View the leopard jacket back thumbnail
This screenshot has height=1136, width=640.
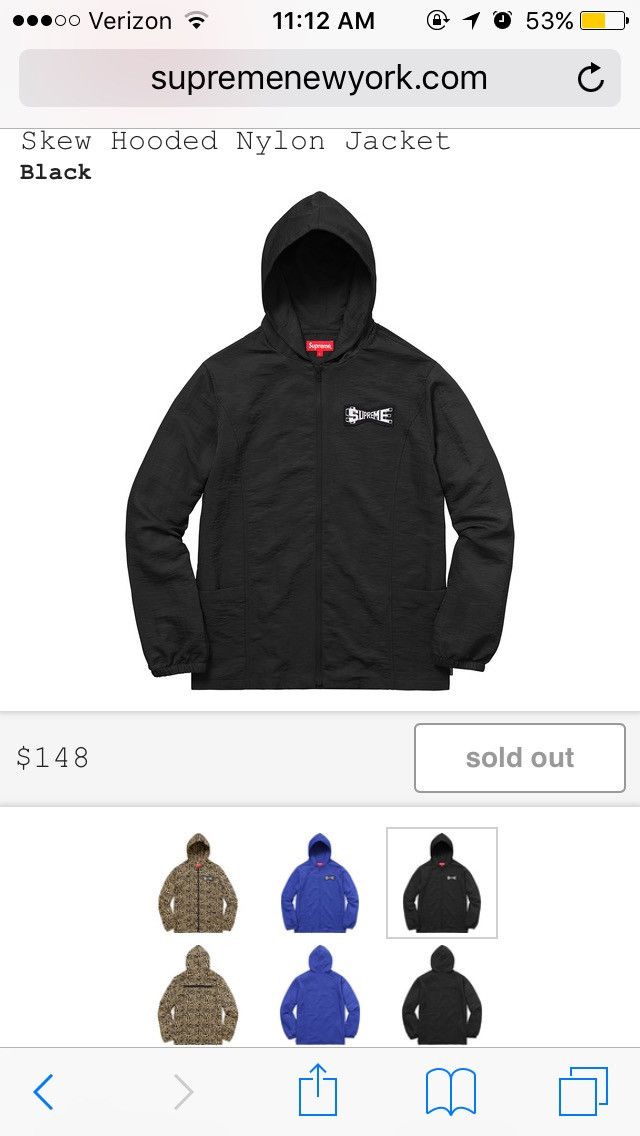coord(198,995)
